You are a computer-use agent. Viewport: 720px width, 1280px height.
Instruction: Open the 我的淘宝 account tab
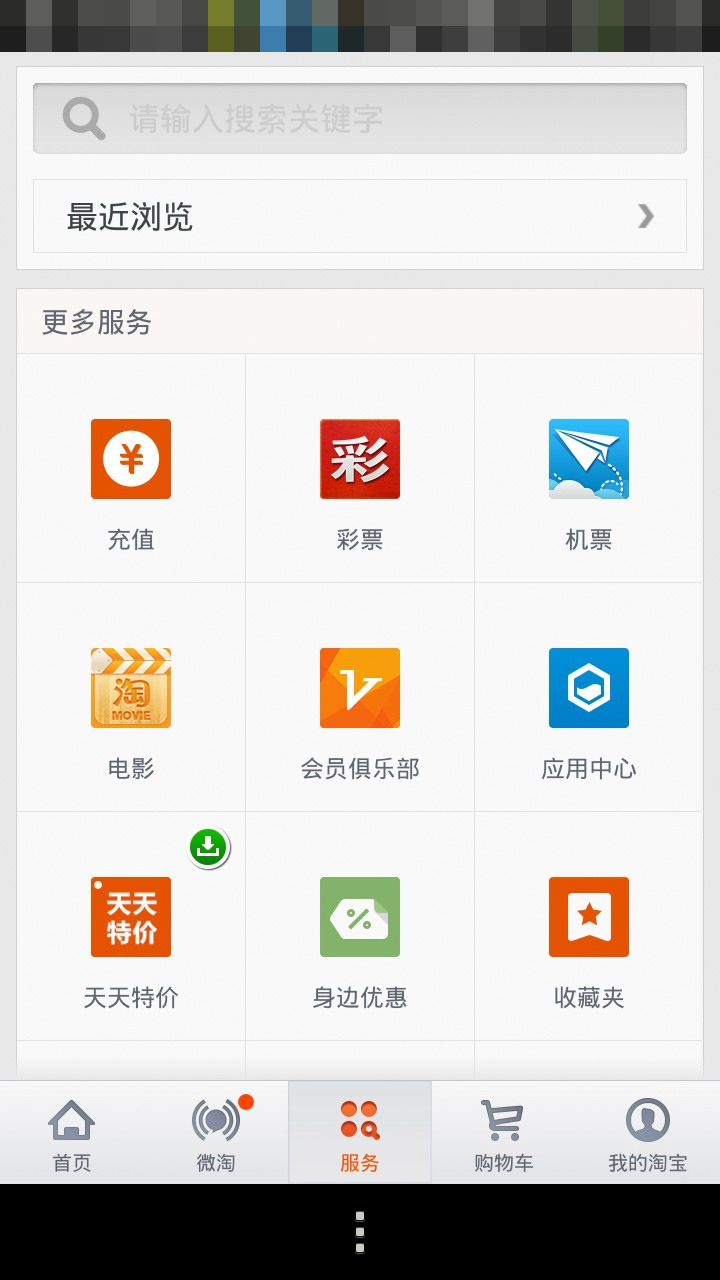[x=648, y=1133]
